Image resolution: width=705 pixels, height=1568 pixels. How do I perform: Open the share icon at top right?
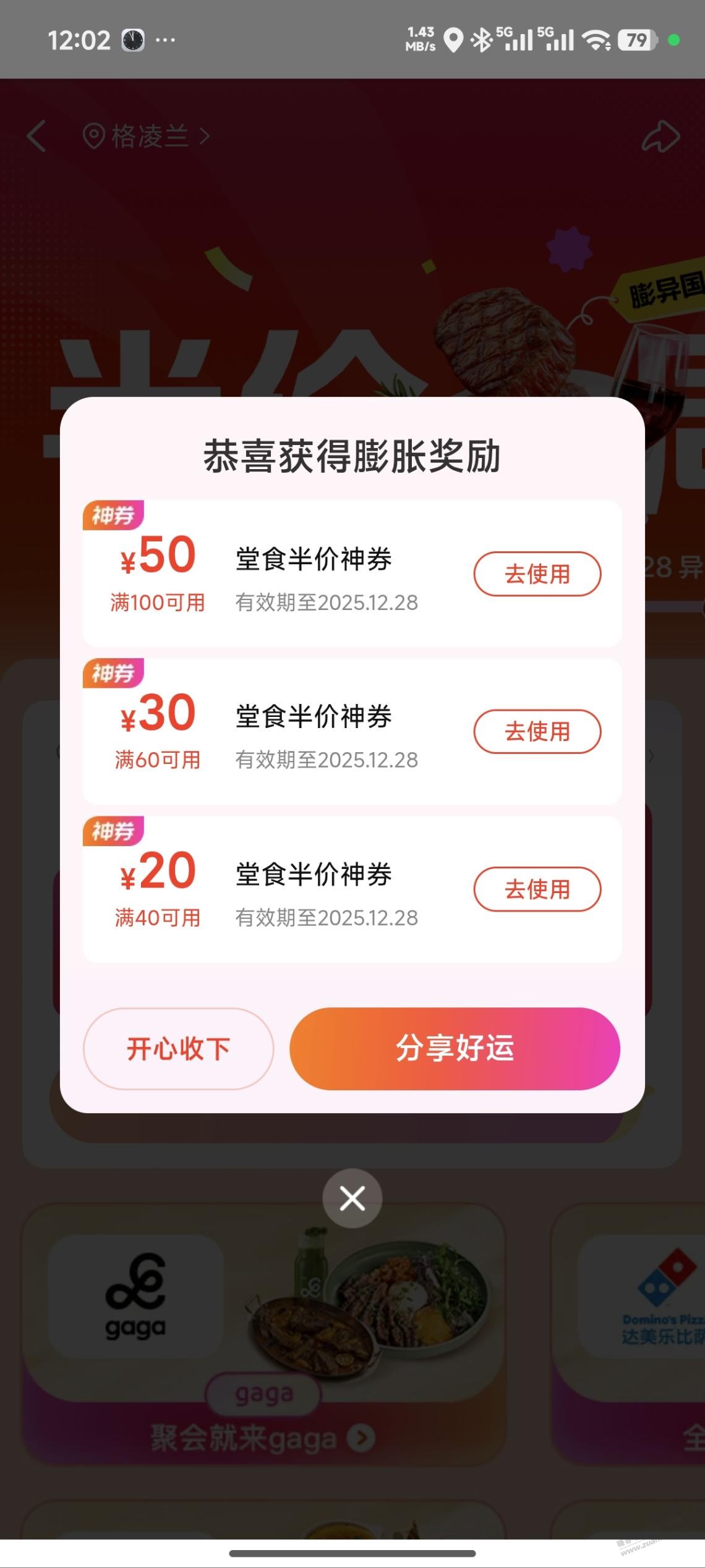coord(661,137)
